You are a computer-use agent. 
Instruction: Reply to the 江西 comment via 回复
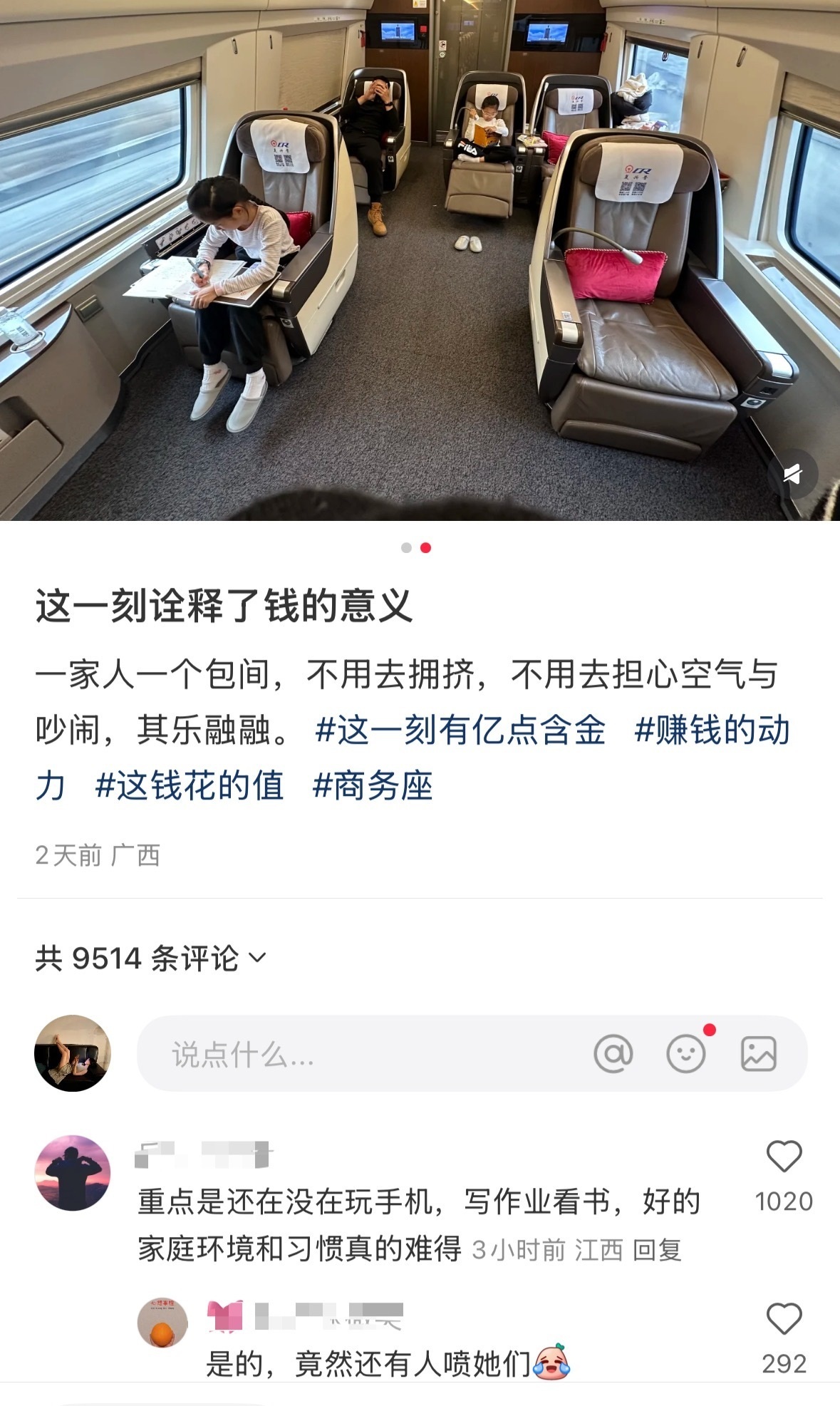(x=657, y=1250)
